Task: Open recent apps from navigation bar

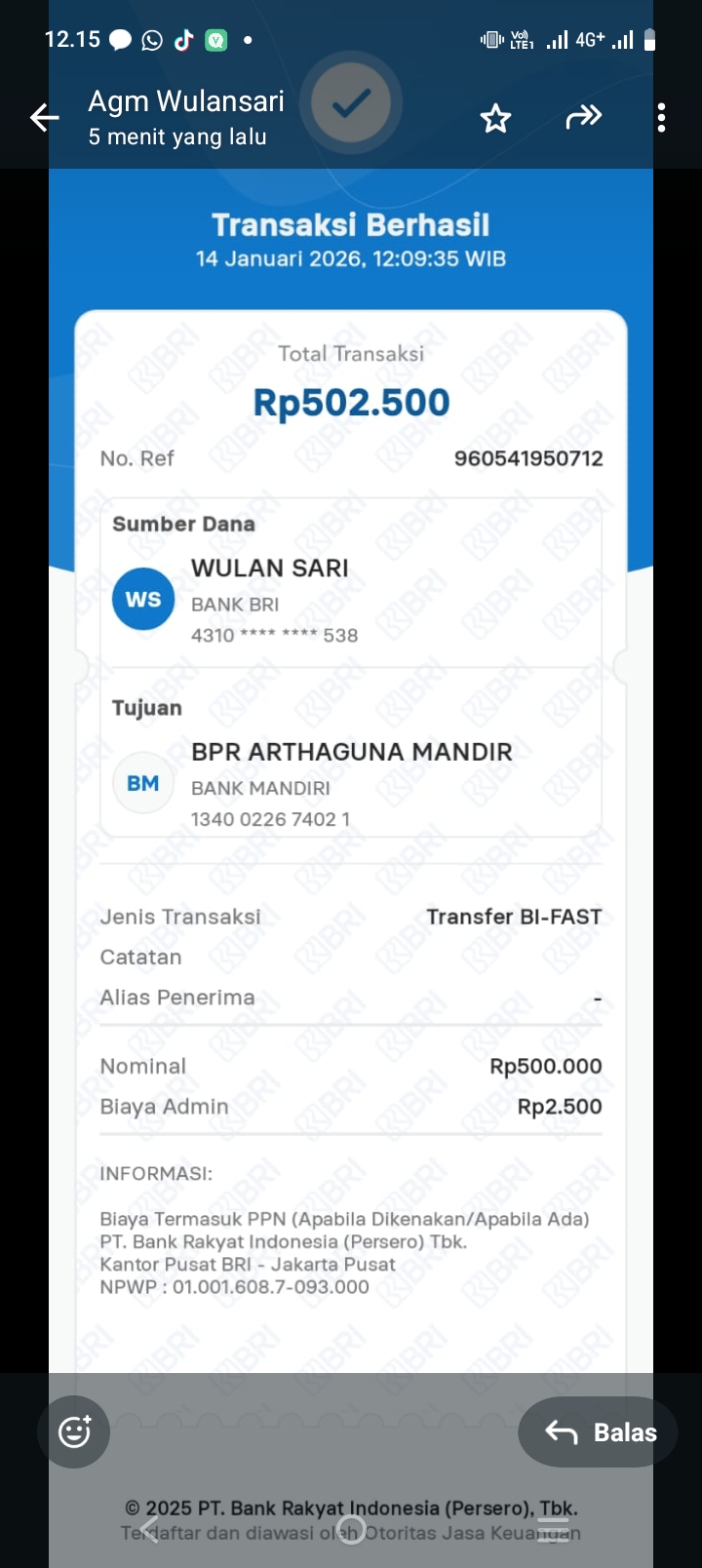Action: point(553,1528)
